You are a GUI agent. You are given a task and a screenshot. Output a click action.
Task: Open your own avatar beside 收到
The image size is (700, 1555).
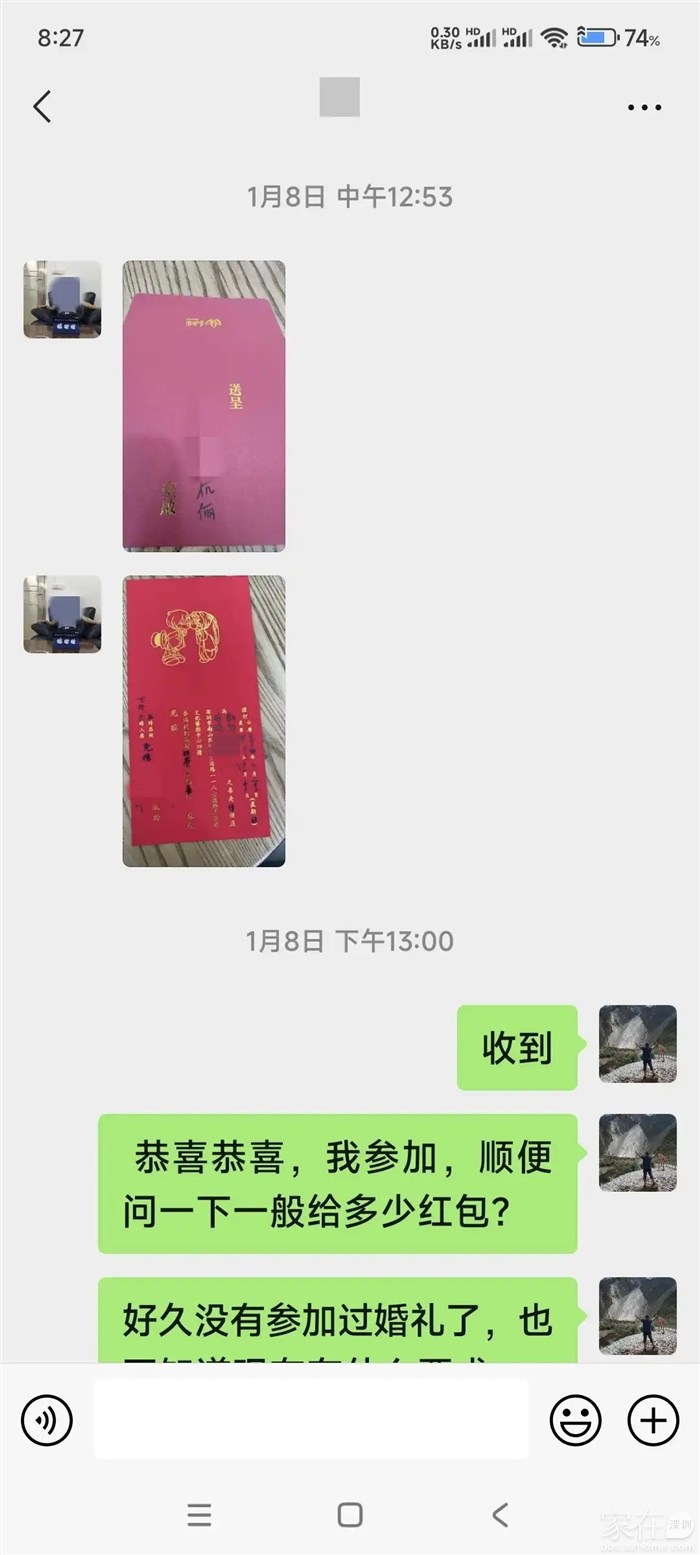637,1044
